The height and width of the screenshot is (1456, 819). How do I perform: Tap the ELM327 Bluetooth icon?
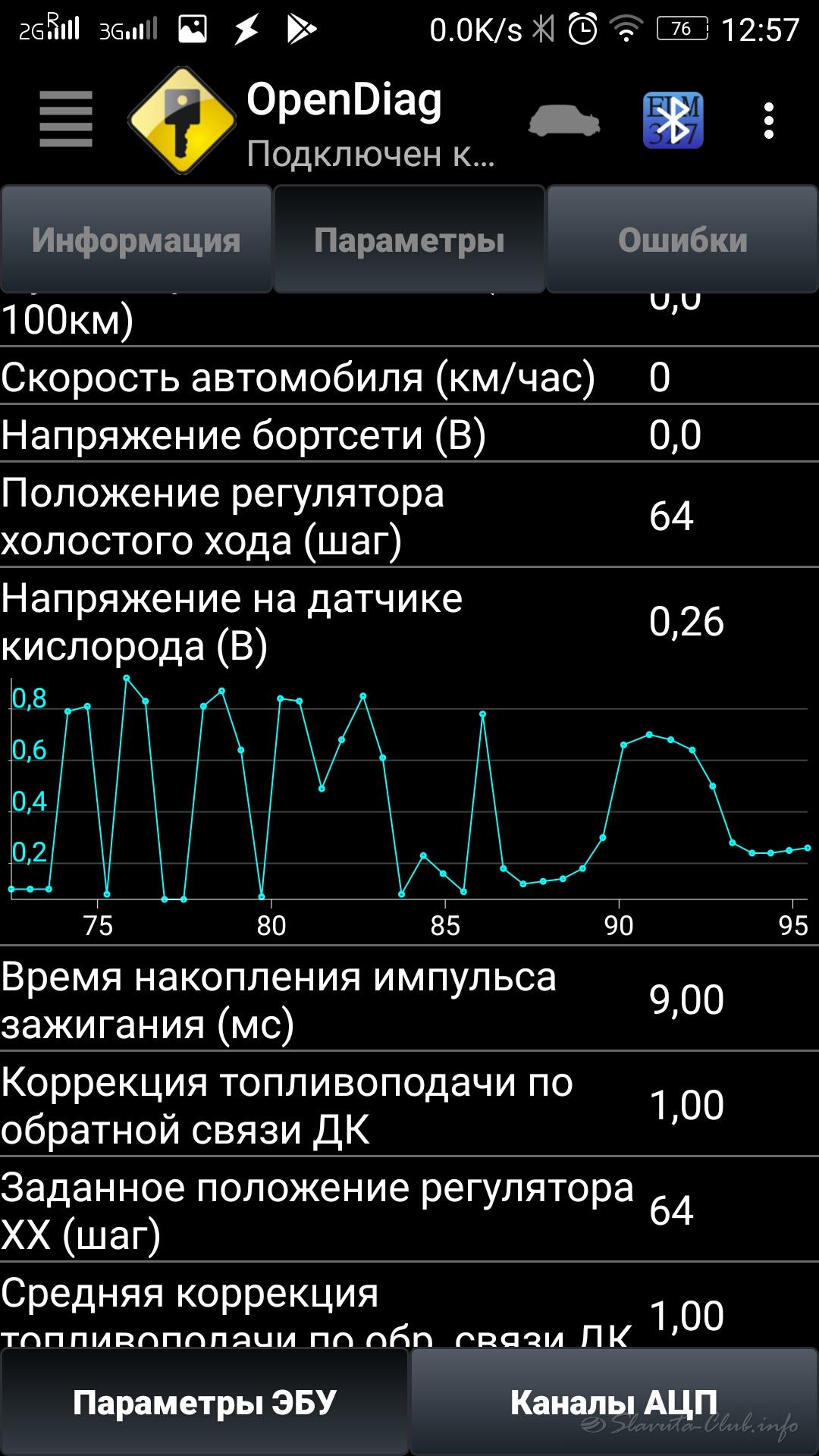pyautogui.click(x=673, y=120)
